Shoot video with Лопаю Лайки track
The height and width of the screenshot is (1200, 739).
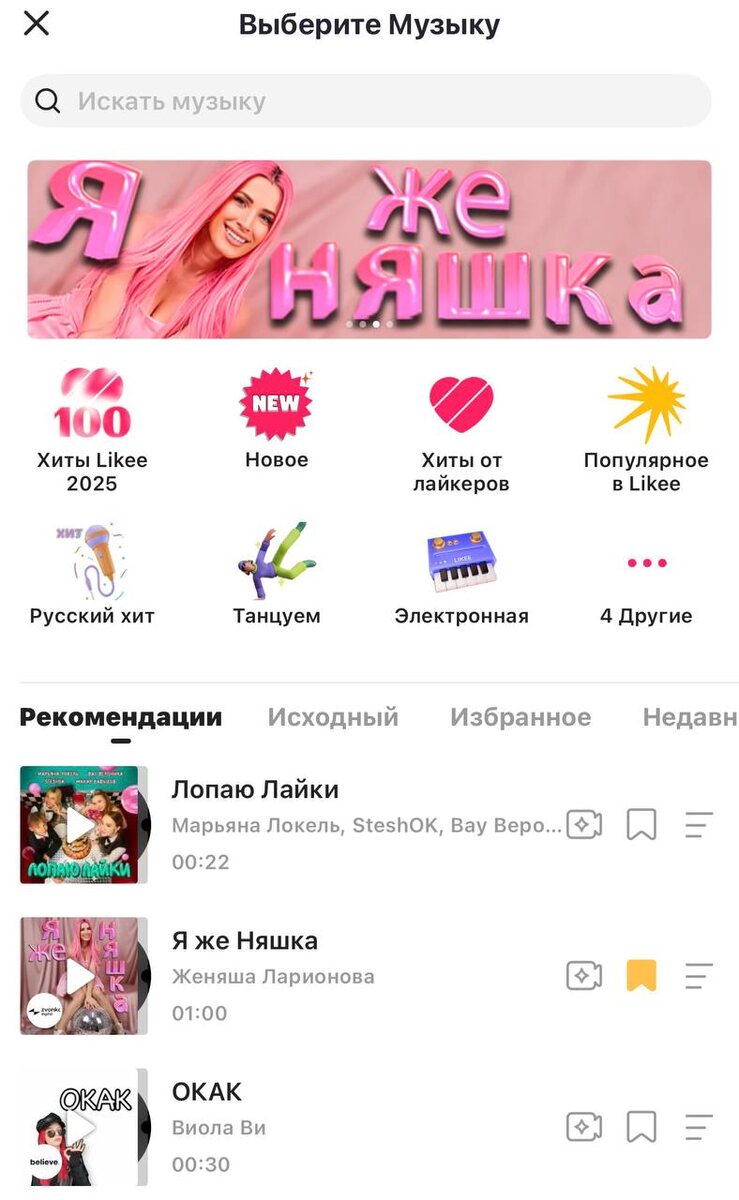coord(584,825)
